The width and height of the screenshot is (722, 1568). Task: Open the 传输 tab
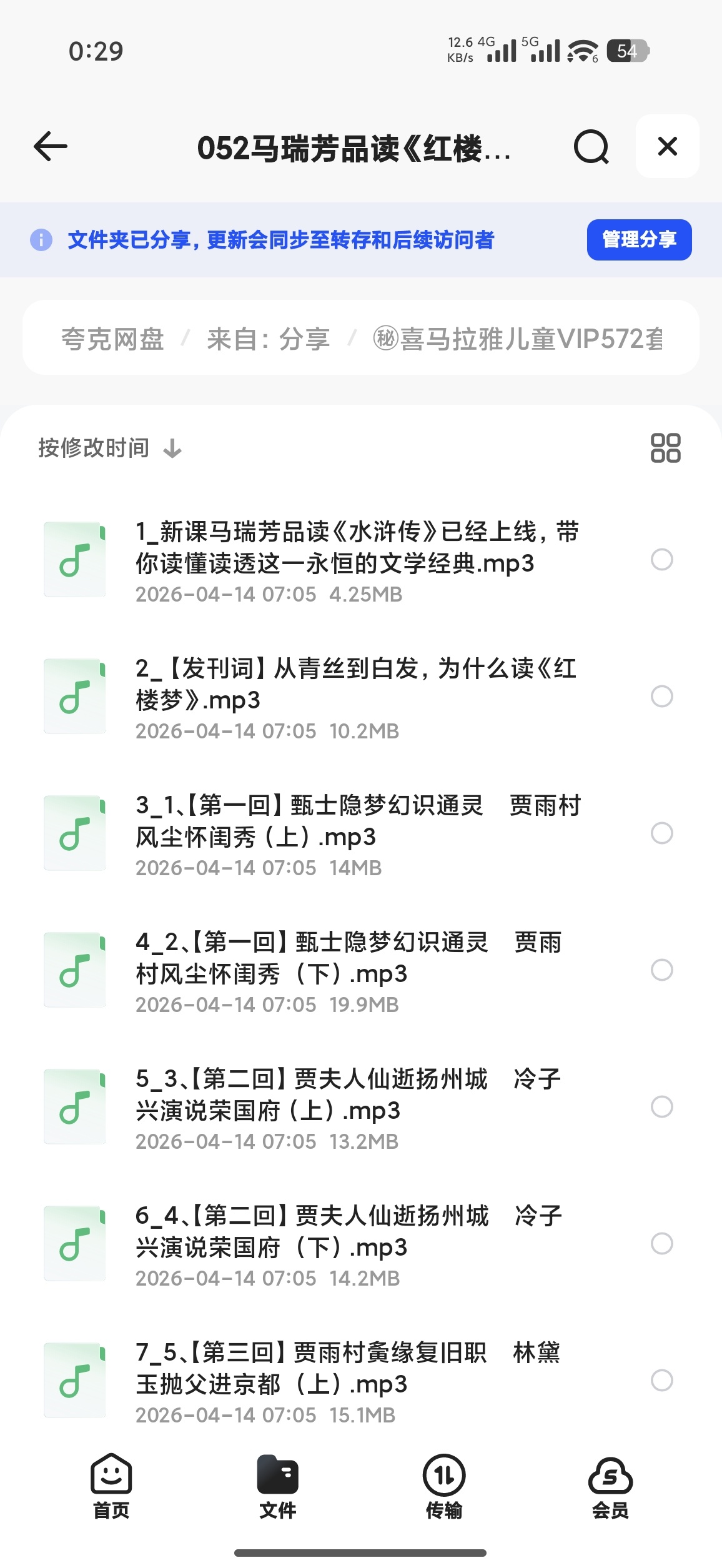pyautogui.click(x=444, y=1487)
